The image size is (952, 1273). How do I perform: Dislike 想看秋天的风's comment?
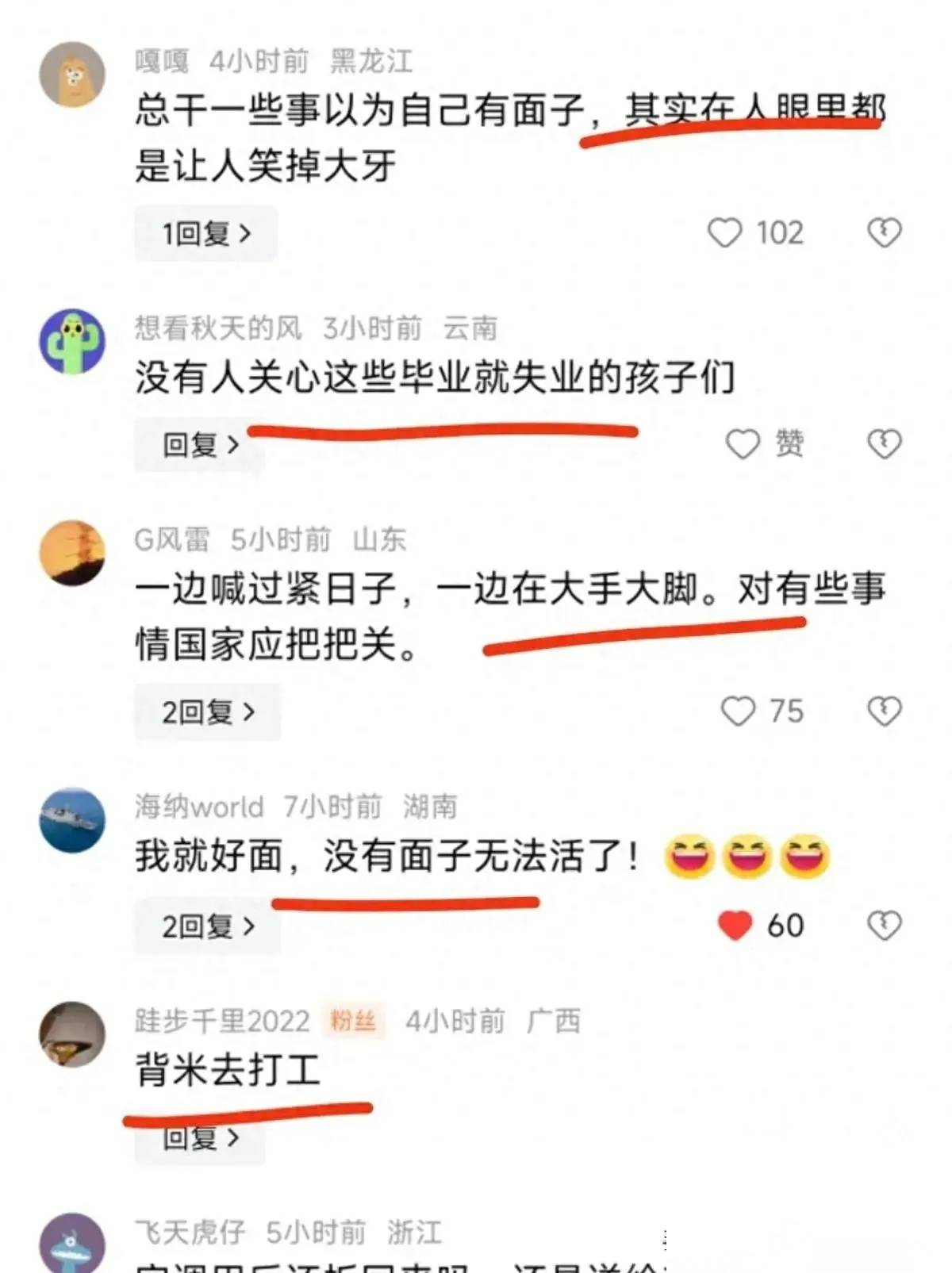884,444
